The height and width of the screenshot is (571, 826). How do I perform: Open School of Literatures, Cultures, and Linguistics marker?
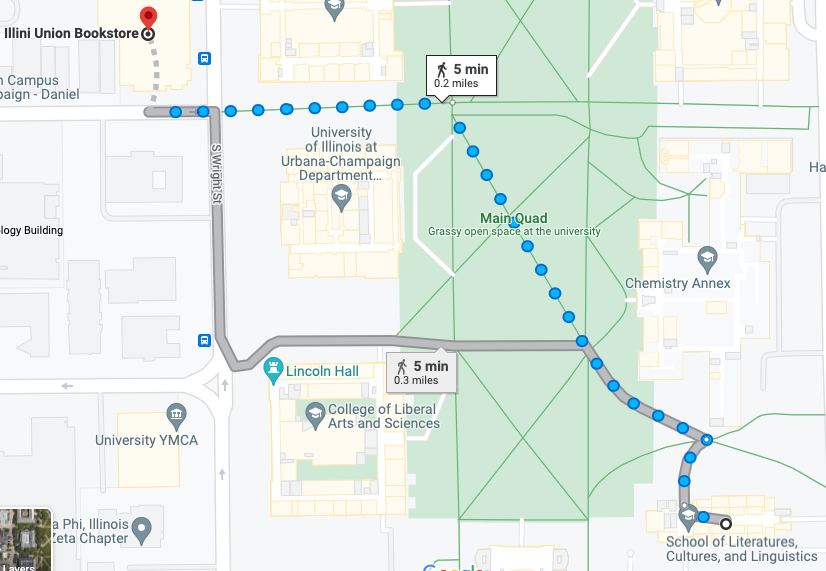(x=687, y=517)
